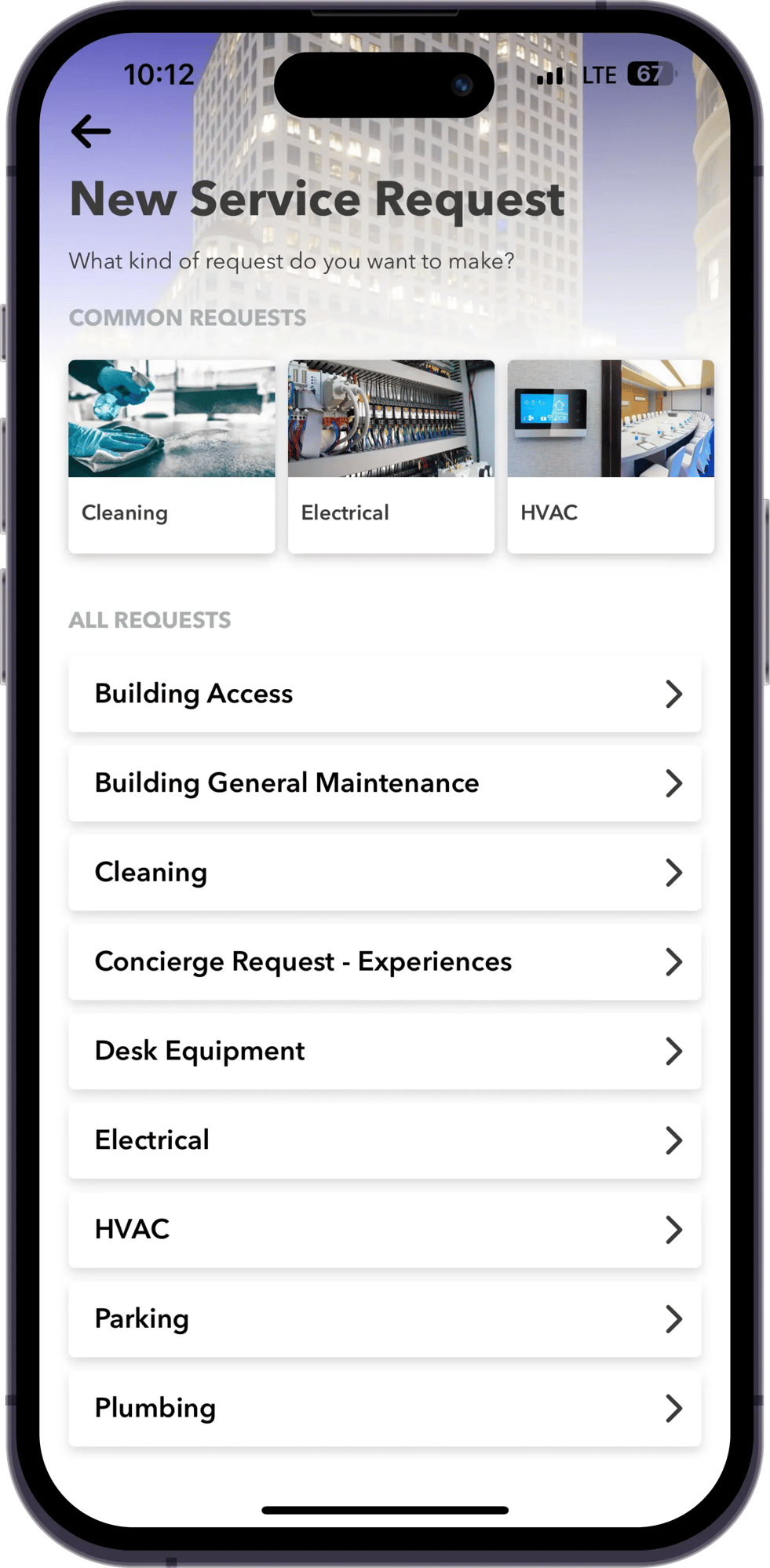Open the Desk Equipment request
The image size is (770, 1568).
click(x=385, y=1051)
